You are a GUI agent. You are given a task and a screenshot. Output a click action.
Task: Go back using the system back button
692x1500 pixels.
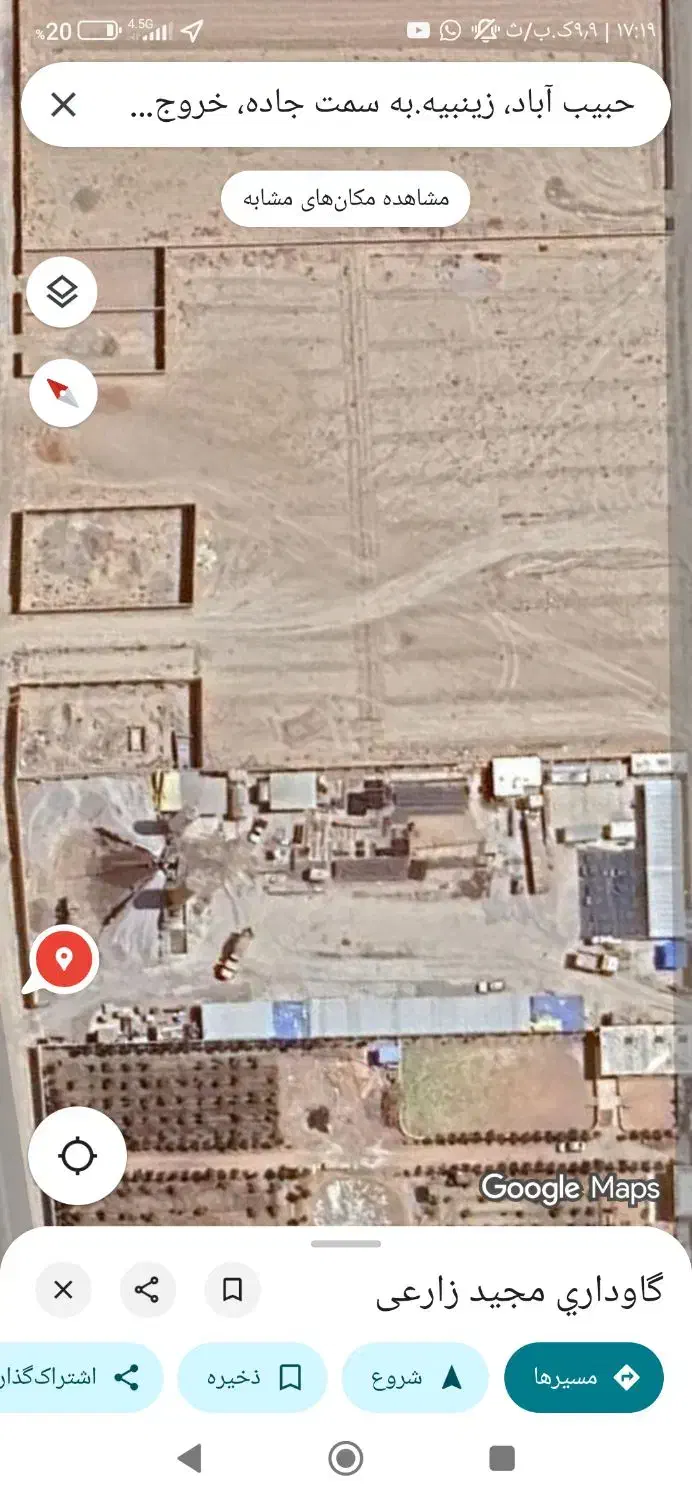[189, 1458]
